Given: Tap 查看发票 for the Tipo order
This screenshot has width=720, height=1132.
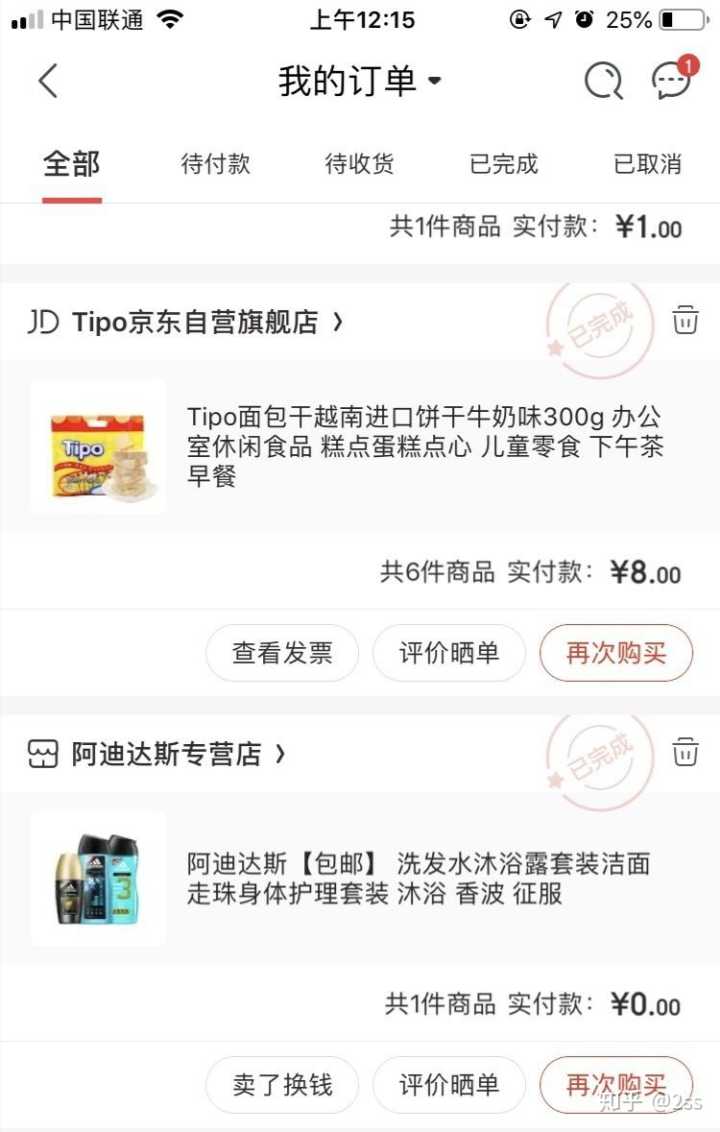Looking at the screenshot, I should 282,653.
